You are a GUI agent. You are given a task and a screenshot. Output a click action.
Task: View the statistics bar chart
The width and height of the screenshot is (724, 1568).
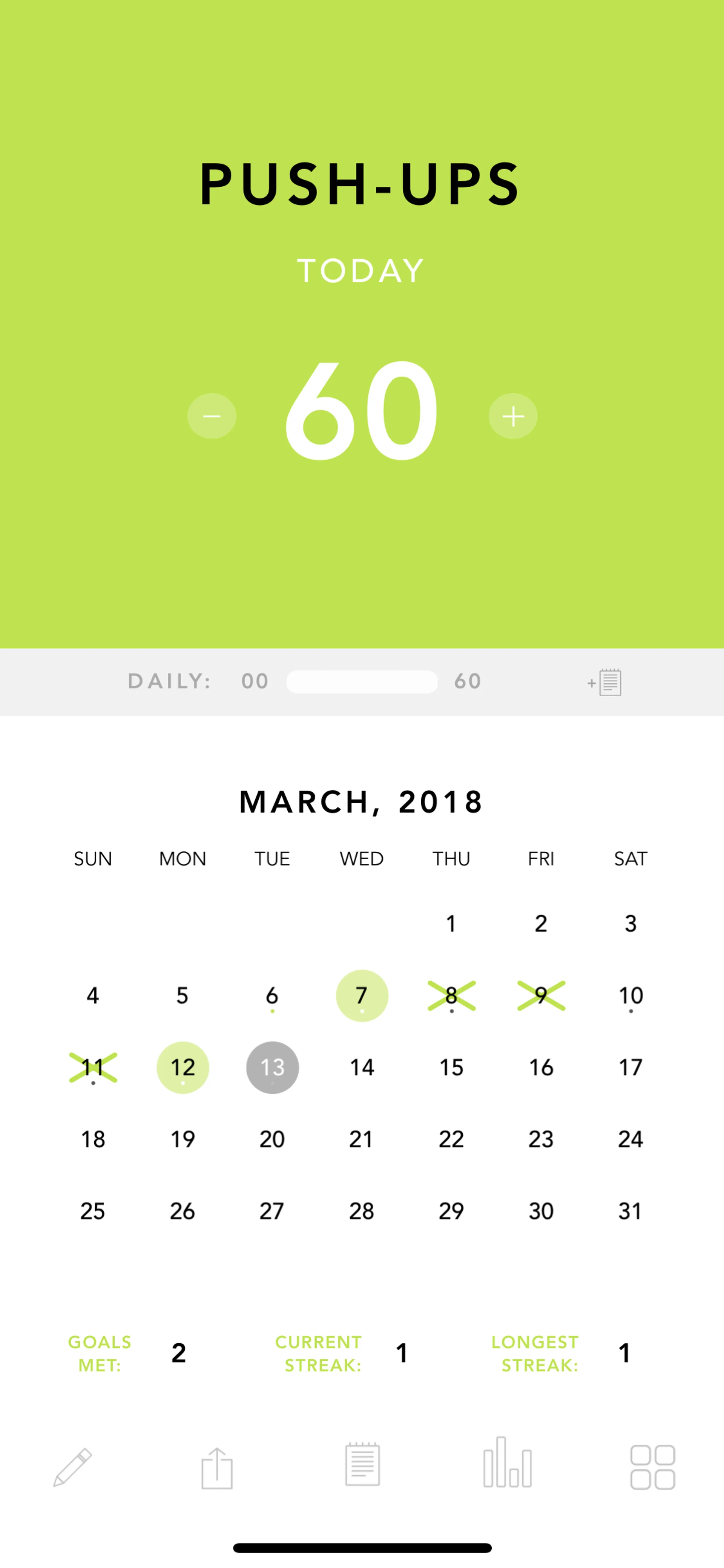(508, 1463)
